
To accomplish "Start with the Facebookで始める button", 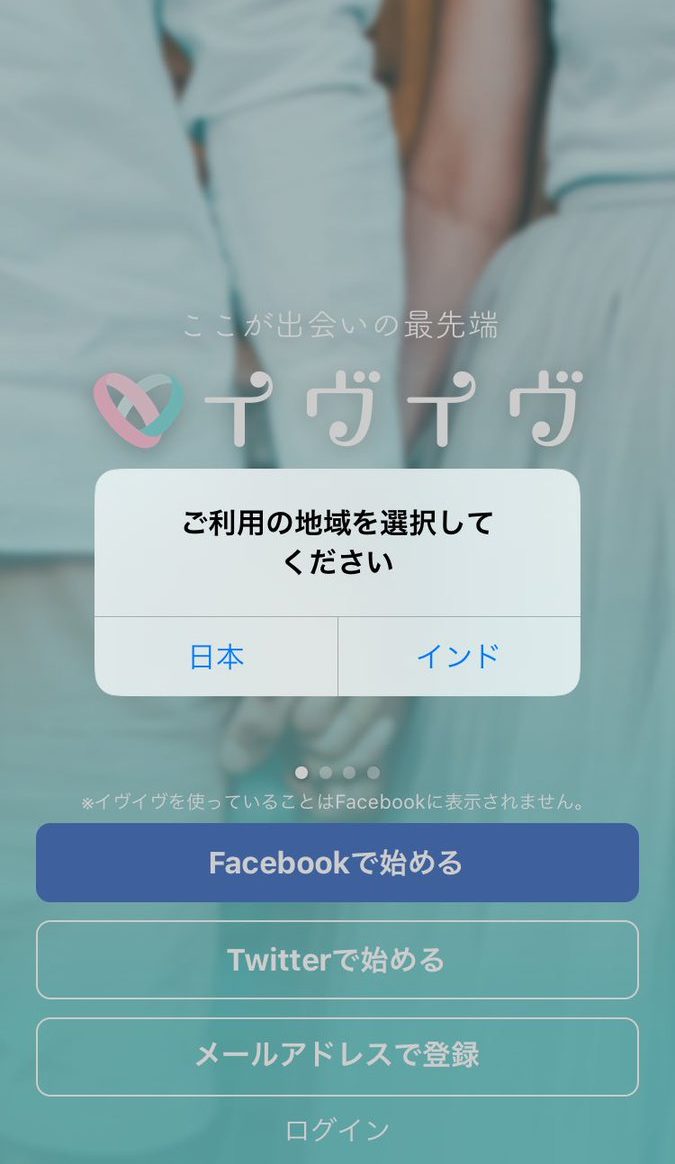I will (x=337, y=862).
